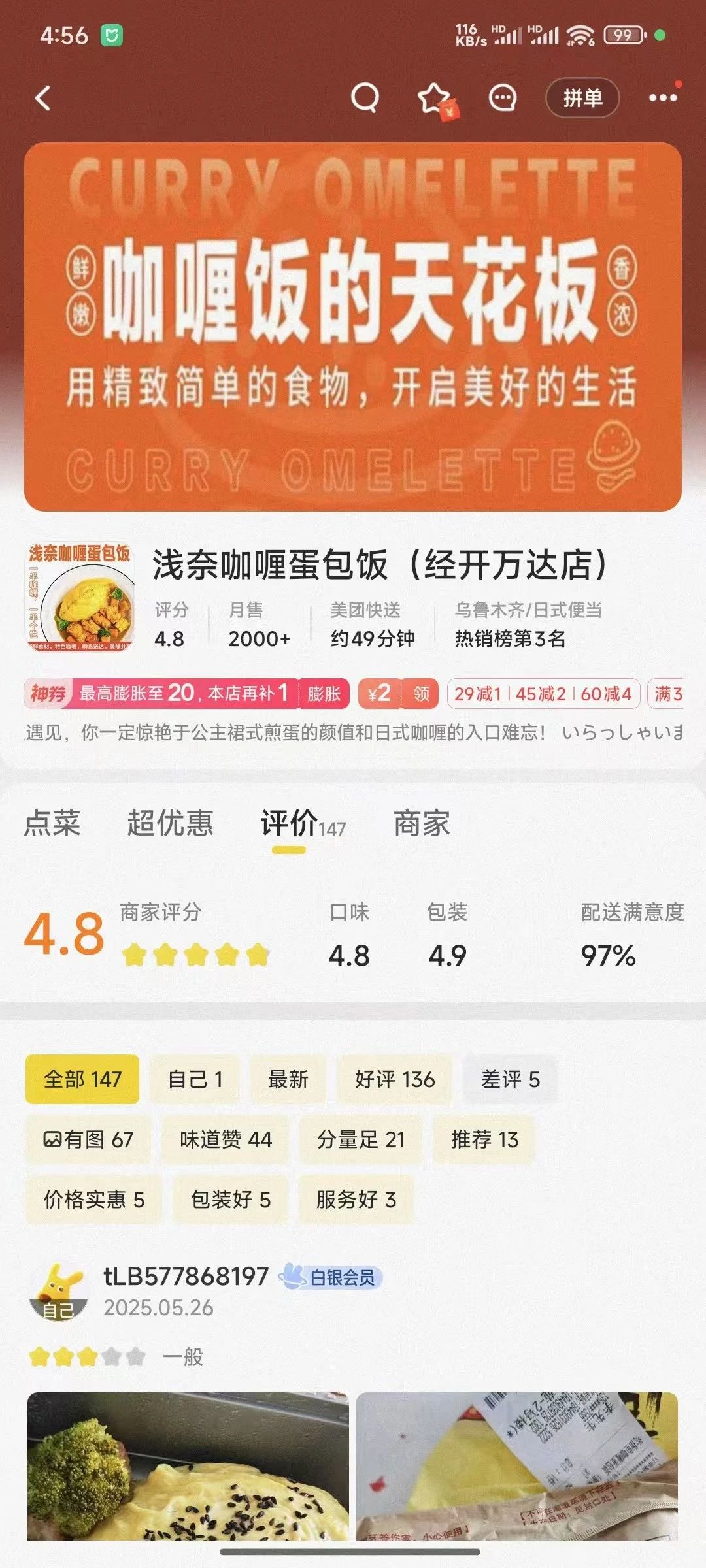Tap 膨胀 on the 神券 coupon
Screen dimensions: 706x1568
tap(324, 694)
